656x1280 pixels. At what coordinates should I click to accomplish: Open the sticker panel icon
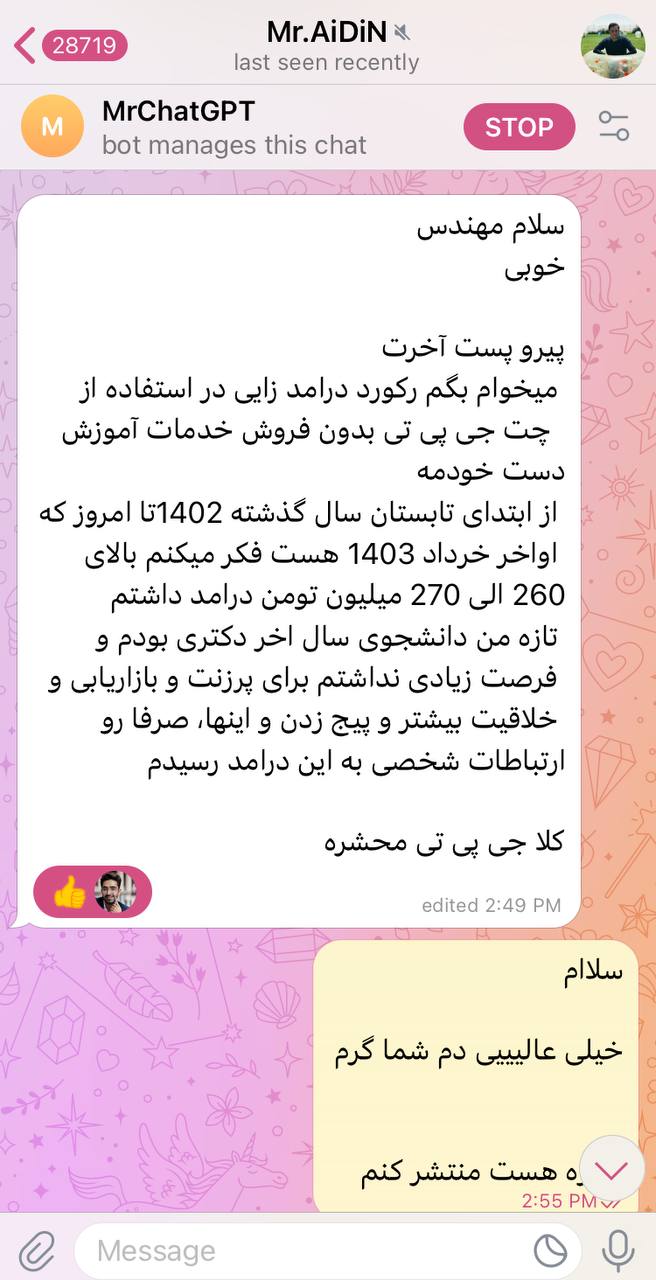point(548,1250)
